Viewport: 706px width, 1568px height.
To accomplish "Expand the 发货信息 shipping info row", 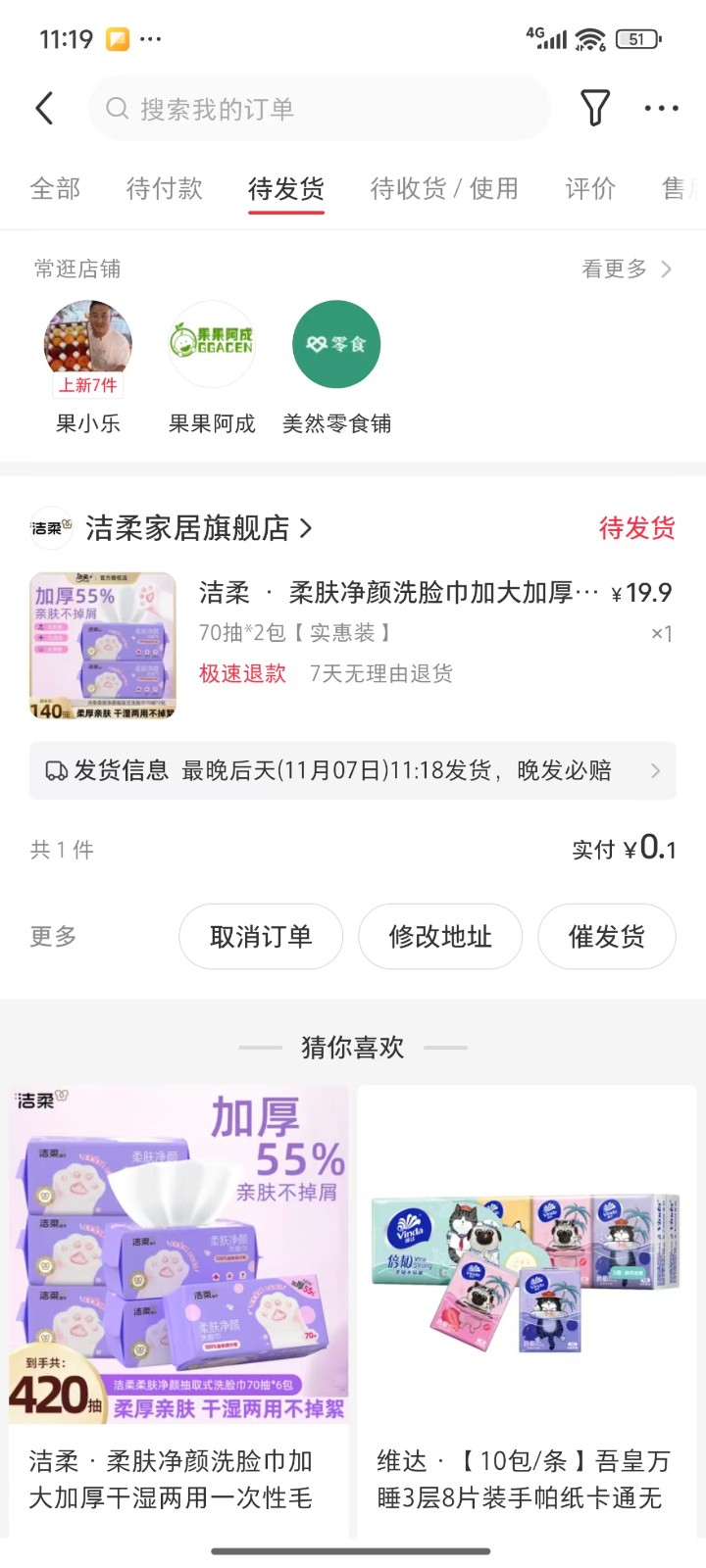I will (353, 771).
